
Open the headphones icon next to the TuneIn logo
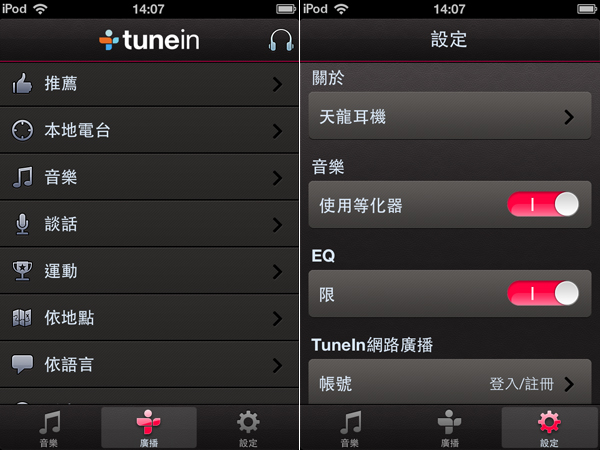(x=281, y=40)
